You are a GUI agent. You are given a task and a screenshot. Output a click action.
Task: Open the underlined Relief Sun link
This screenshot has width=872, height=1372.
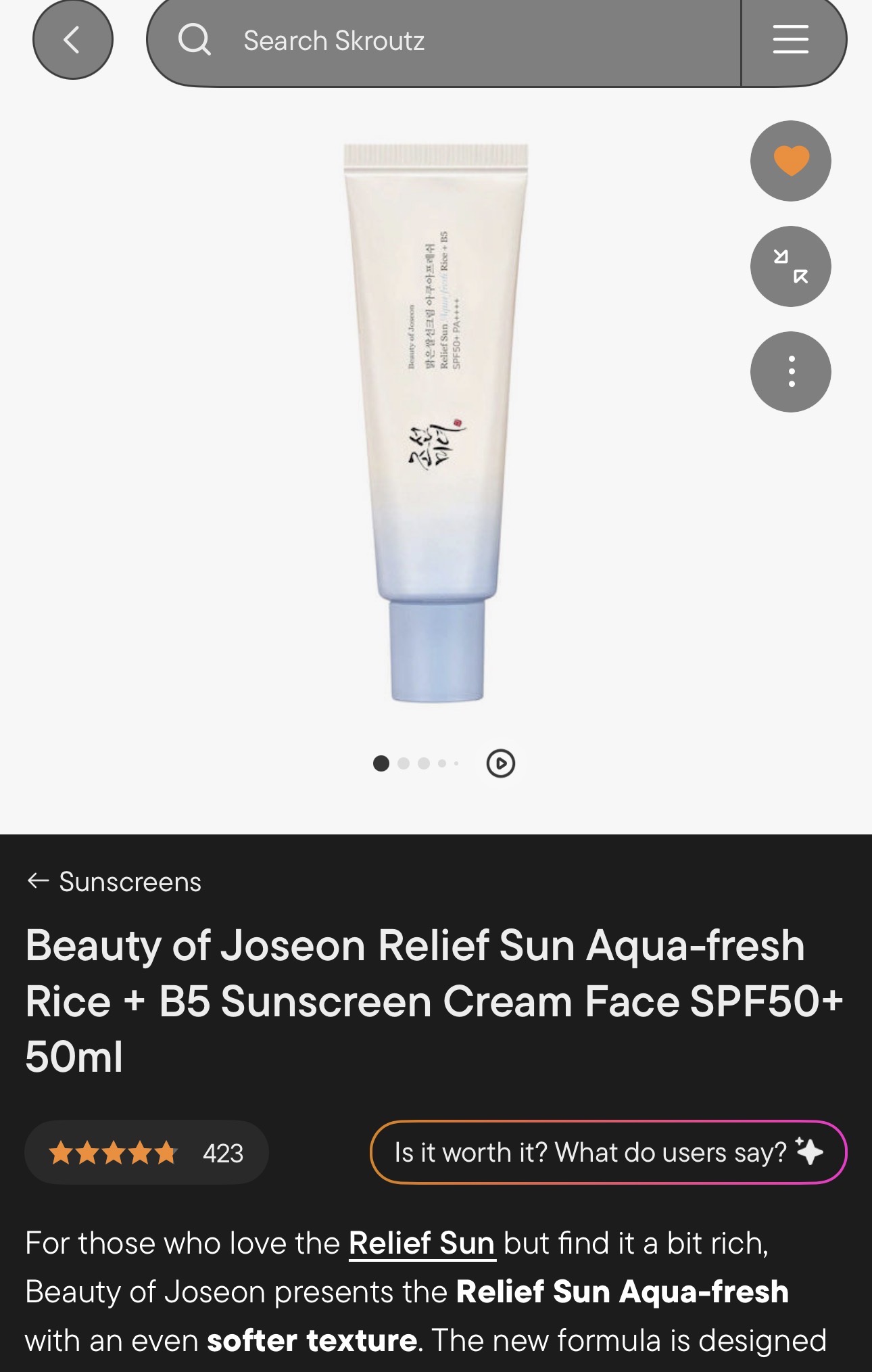click(422, 1243)
